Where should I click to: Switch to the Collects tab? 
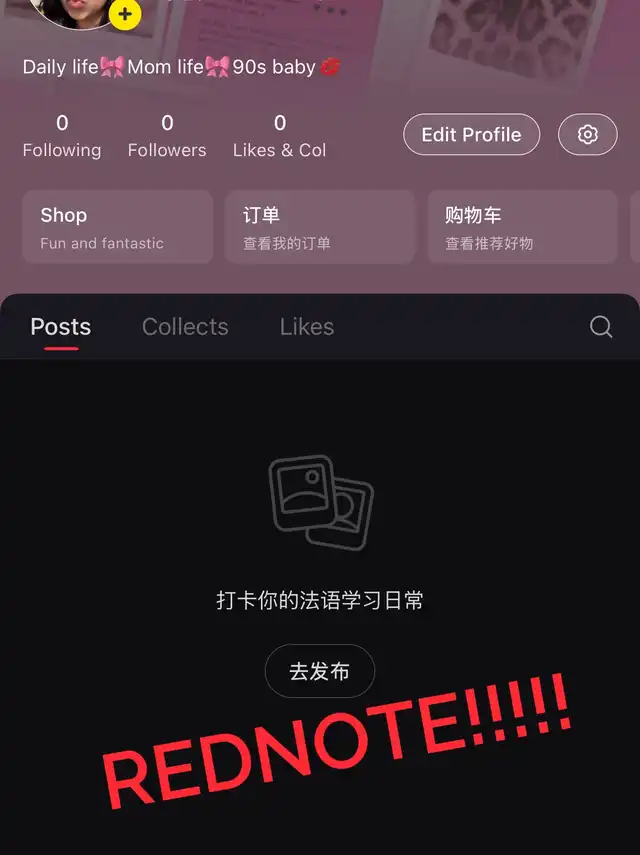(185, 327)
